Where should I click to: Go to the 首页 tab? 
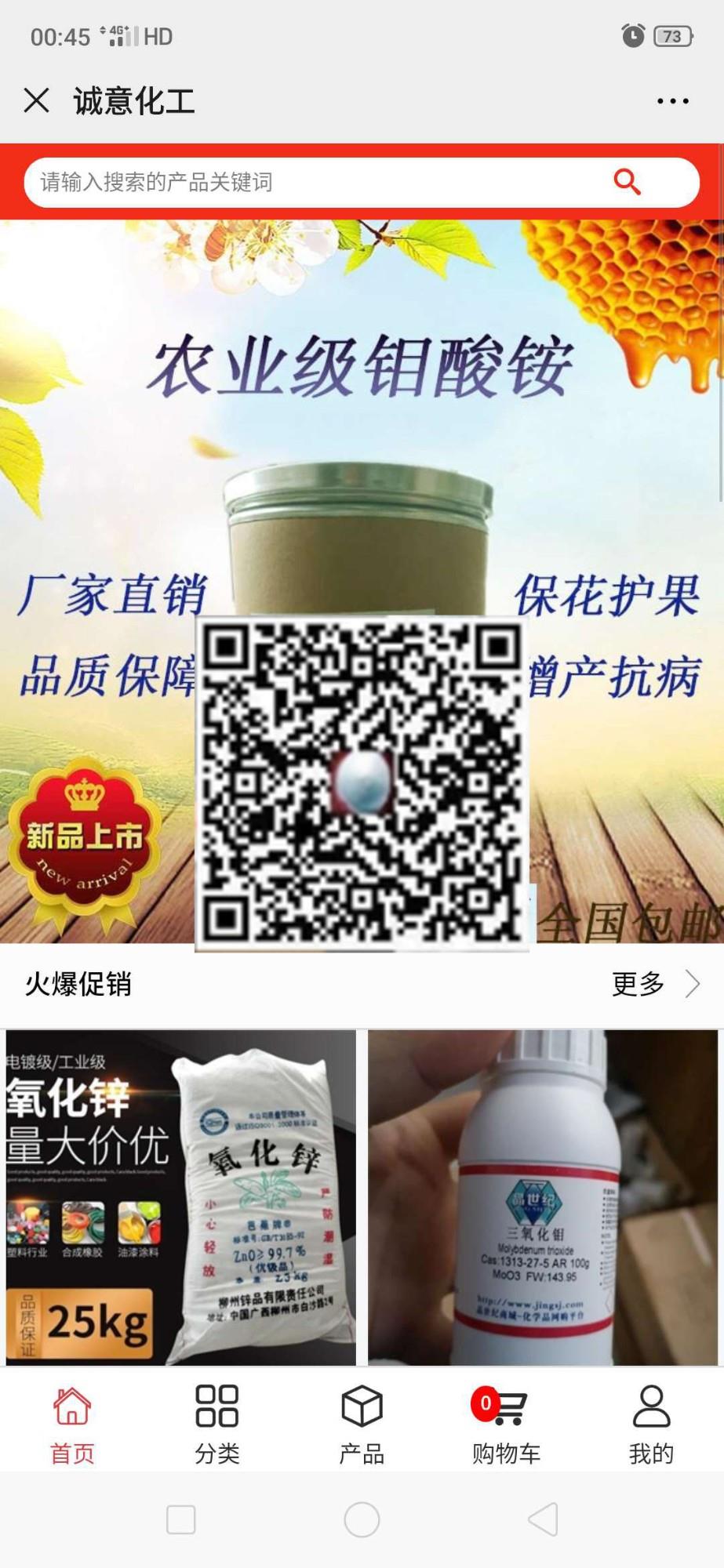click(72, 1425)
